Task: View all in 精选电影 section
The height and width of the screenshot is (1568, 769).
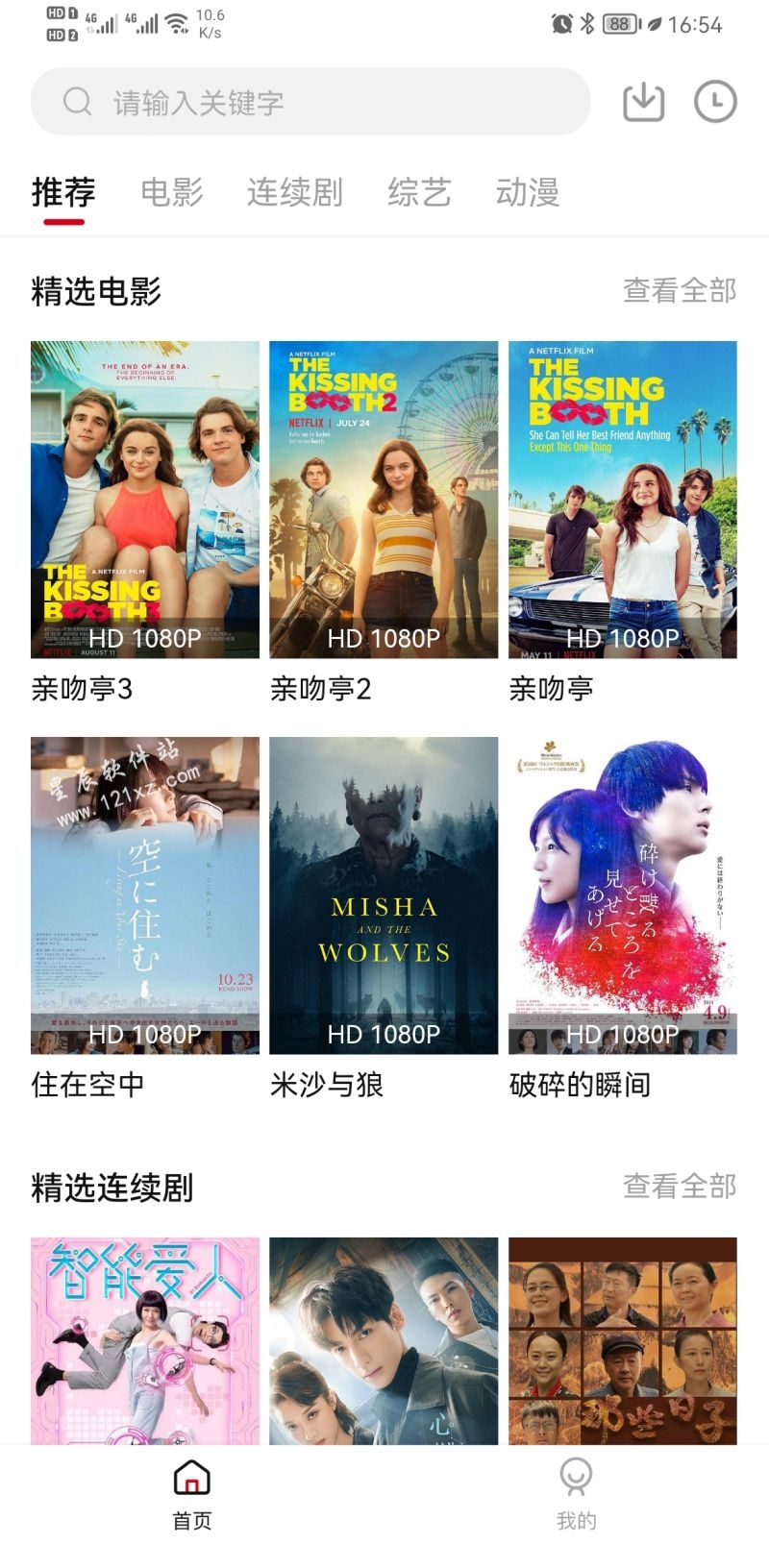Action: pyautogui.click(x=680, y=290)
